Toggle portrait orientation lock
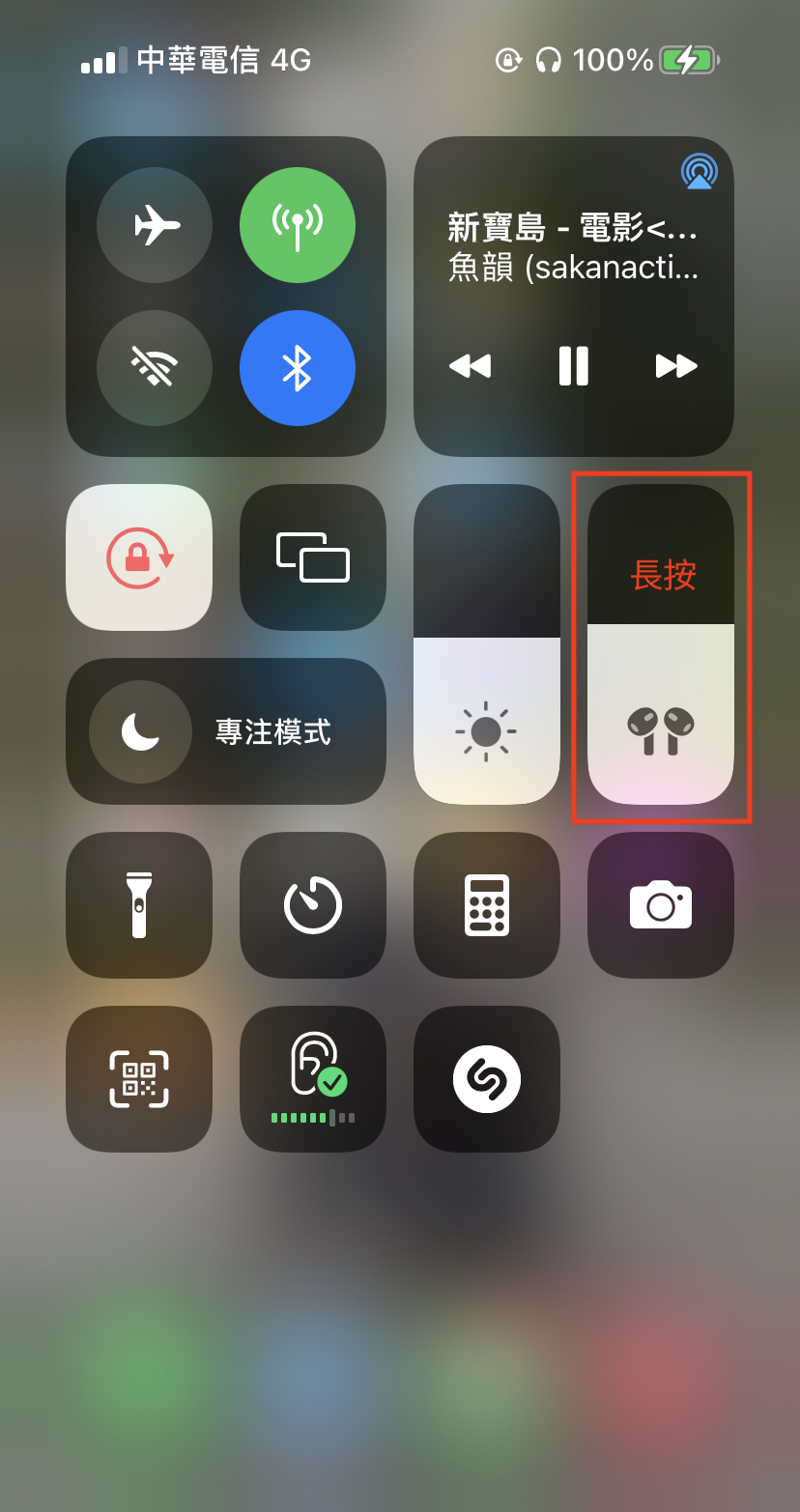800x1512 pixels. [x=139, y=557]
